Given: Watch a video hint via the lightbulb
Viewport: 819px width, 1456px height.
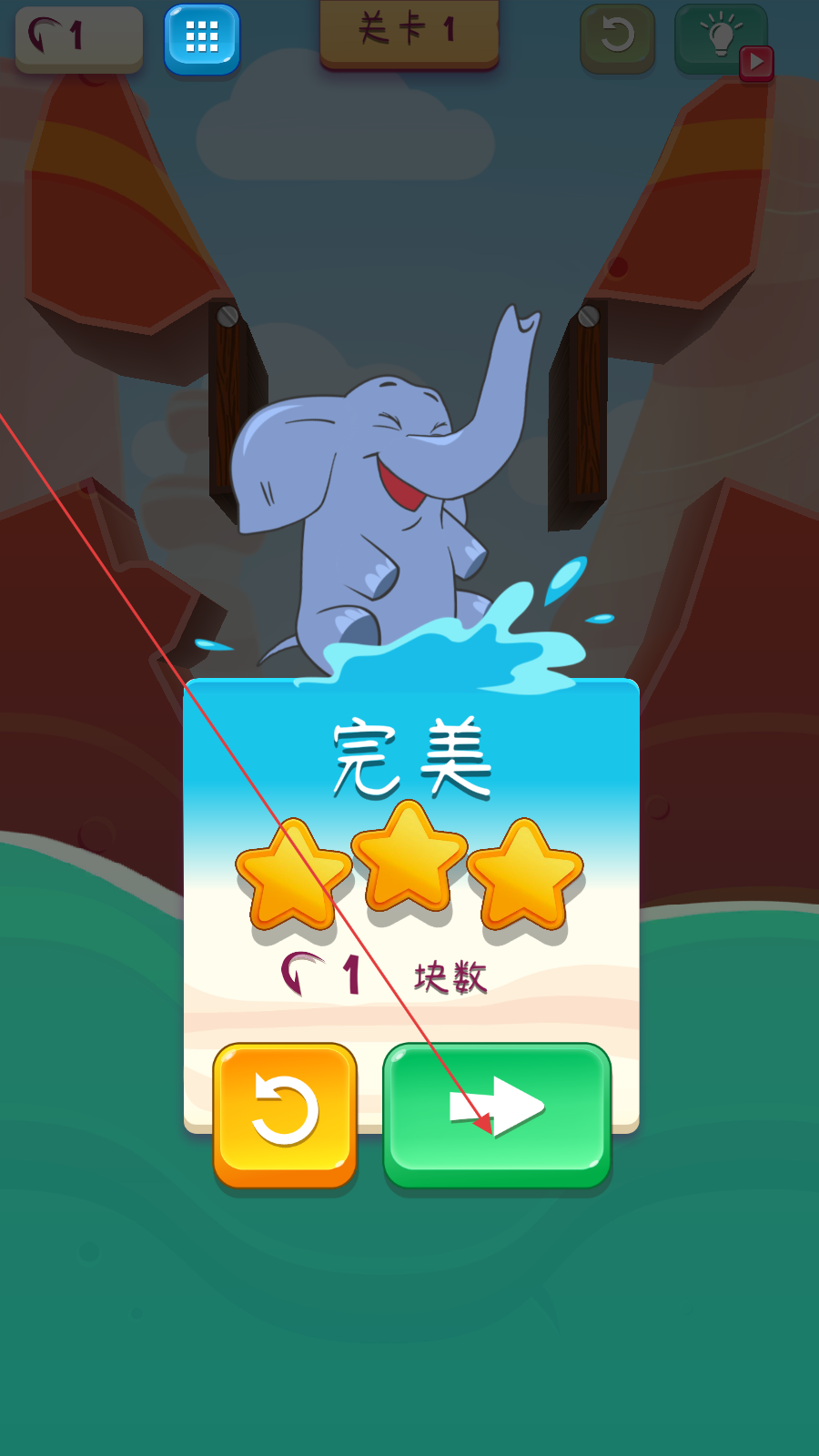Looking at the screenshot, I should pos(723,40).
